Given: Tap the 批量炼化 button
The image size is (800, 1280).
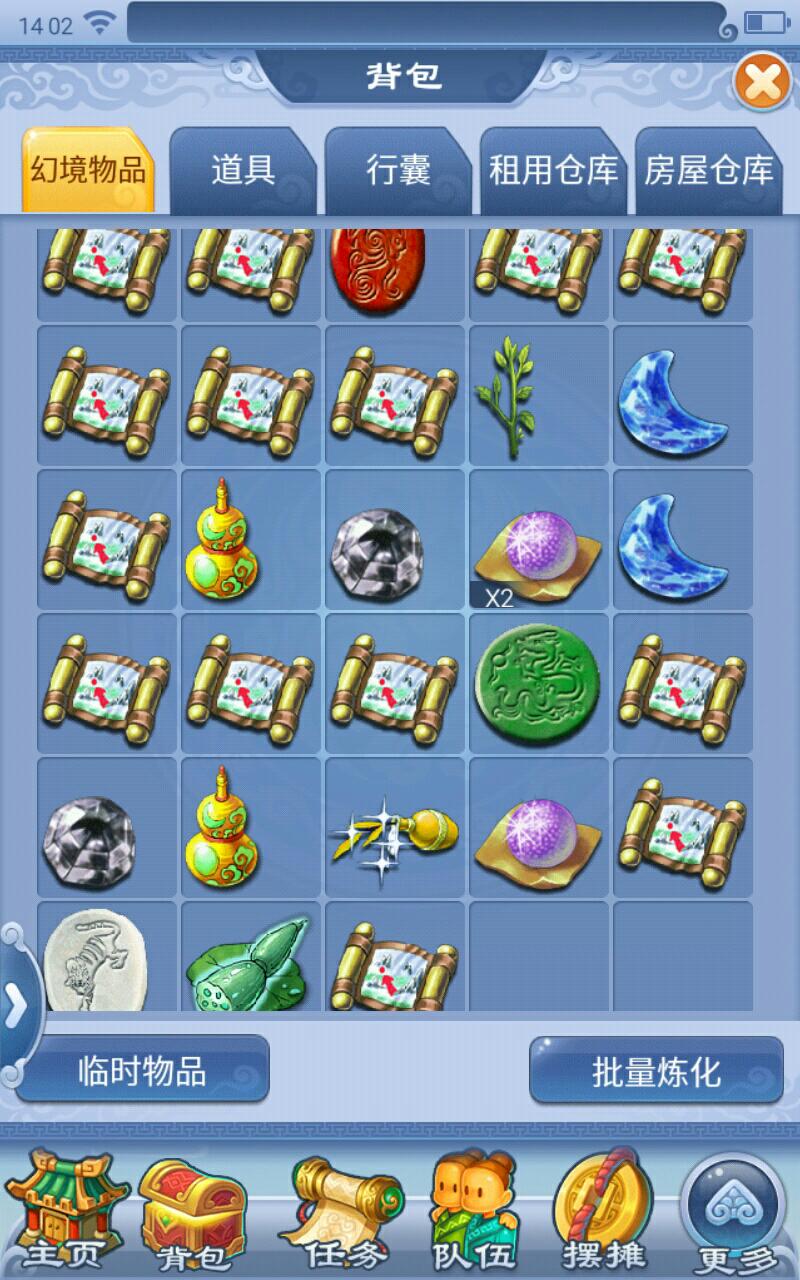Looking at the screenshot, I should [656, 1071].
